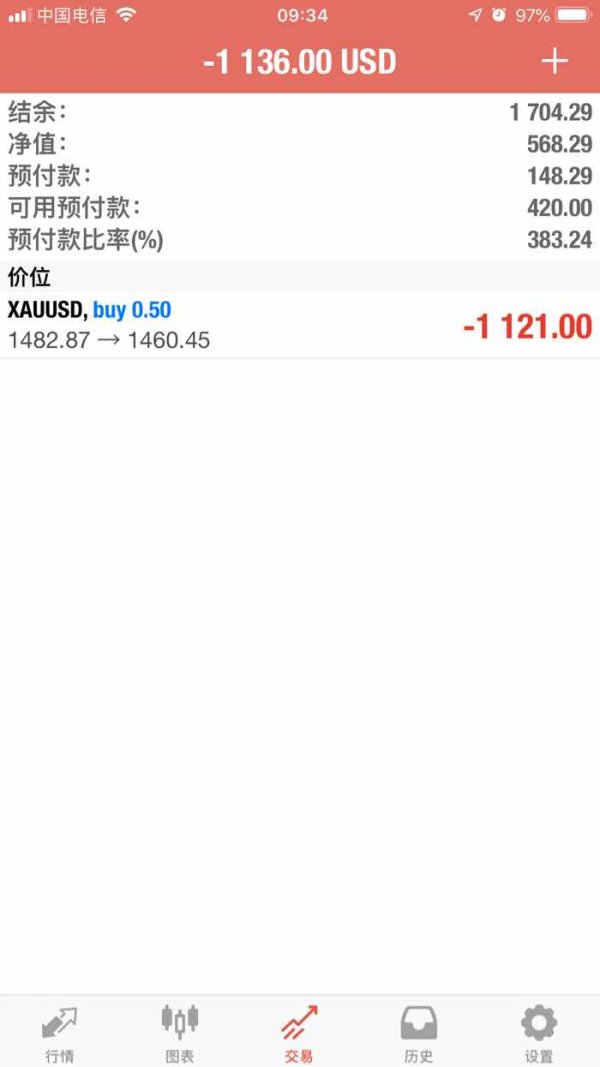This screenshot has width=600, height=1067.
Task: Open the 设置 settings tab
Action: tap(539, 1033)
